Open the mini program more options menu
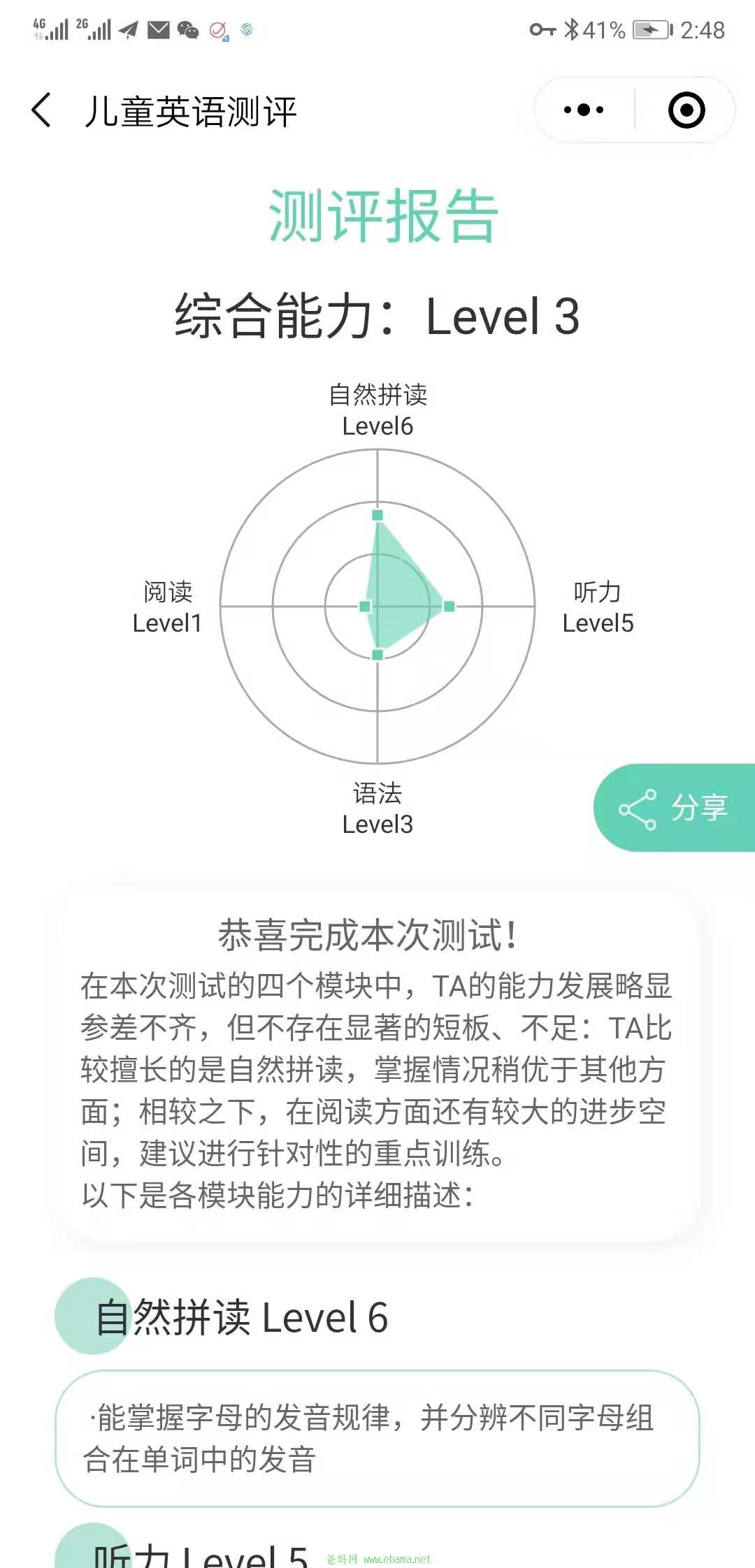755x1568 pixels. tap(584, 110)
